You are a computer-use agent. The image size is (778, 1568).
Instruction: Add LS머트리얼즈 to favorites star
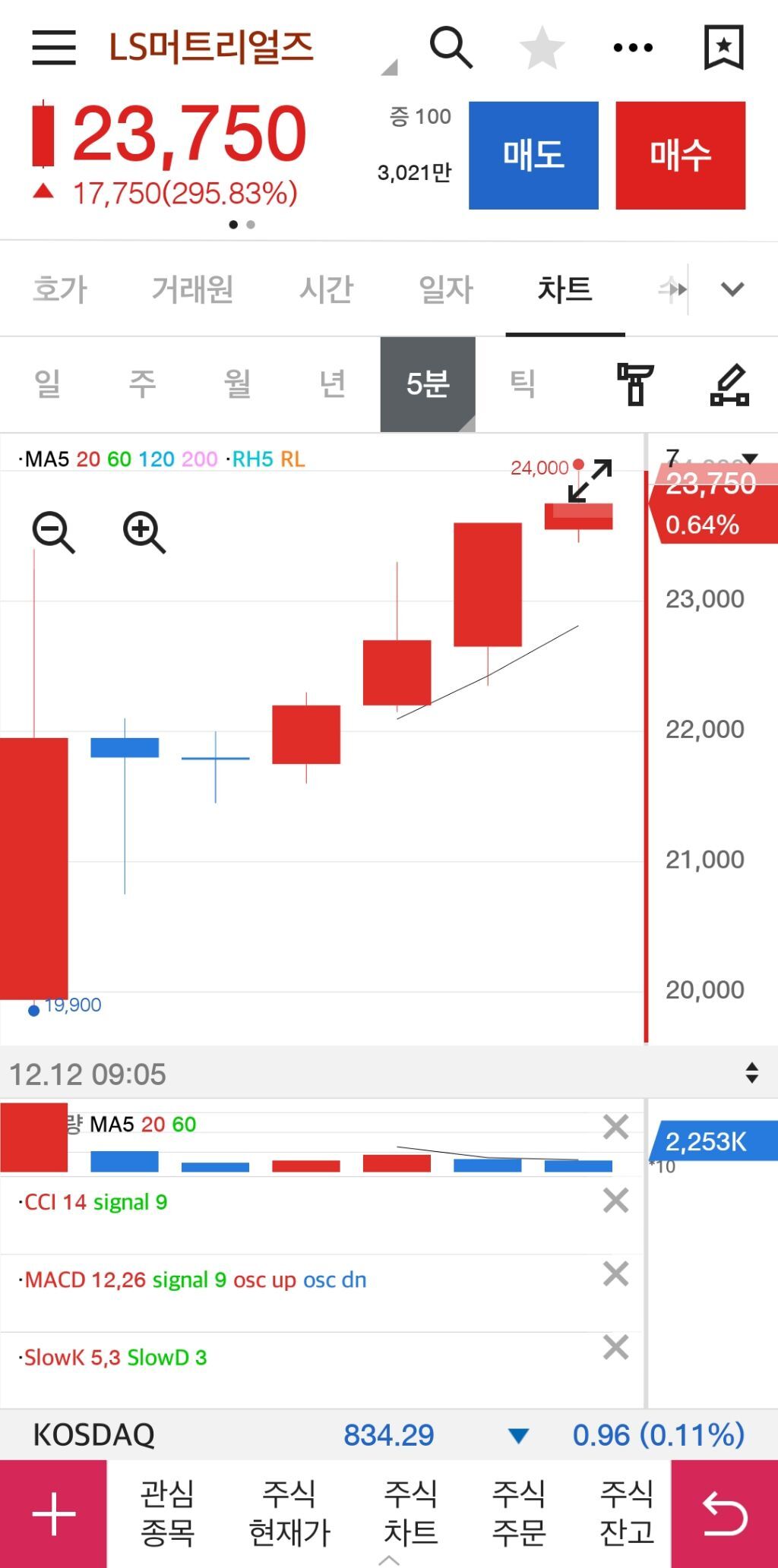coord(542,47)
